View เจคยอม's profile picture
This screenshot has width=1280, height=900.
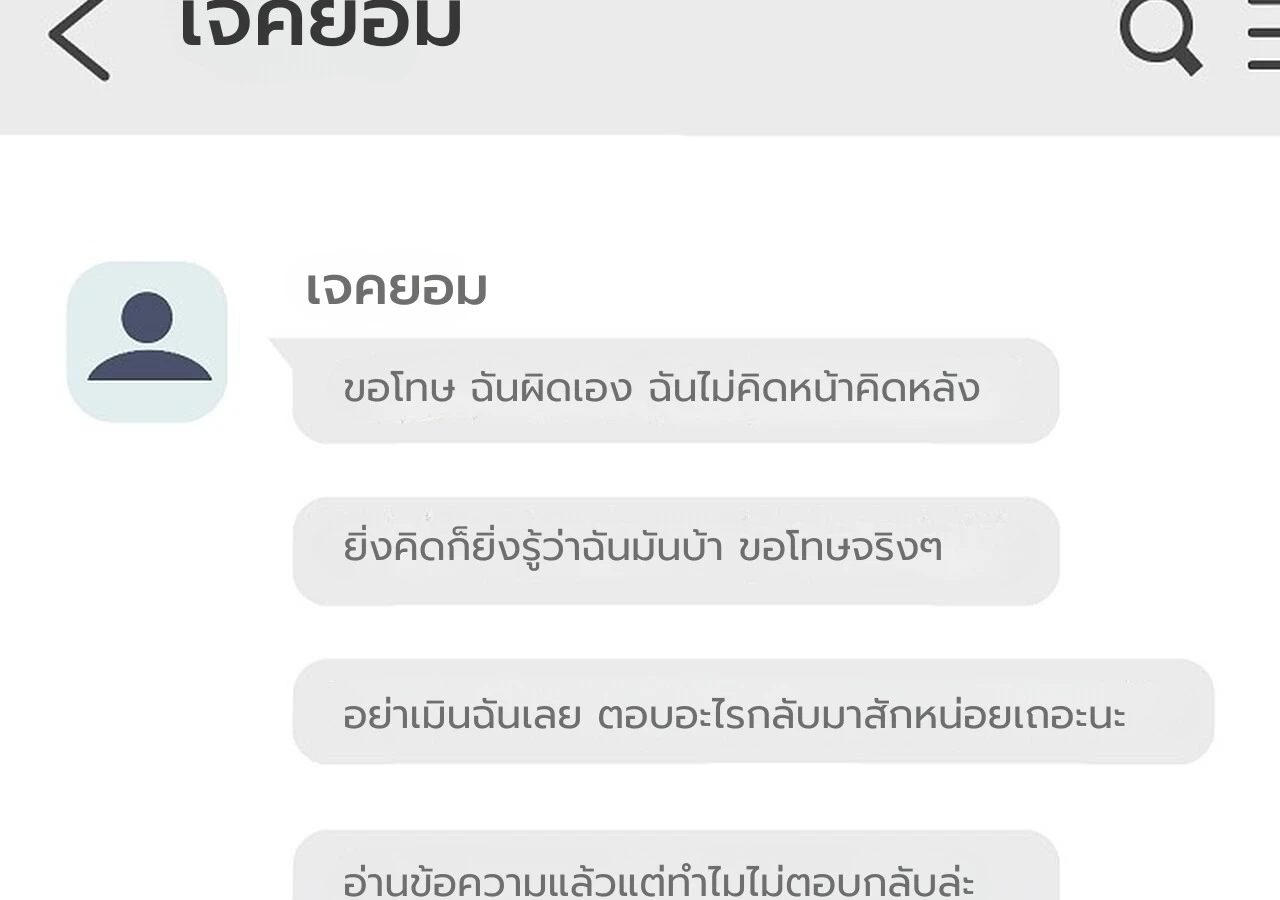(x=147, y=341)
